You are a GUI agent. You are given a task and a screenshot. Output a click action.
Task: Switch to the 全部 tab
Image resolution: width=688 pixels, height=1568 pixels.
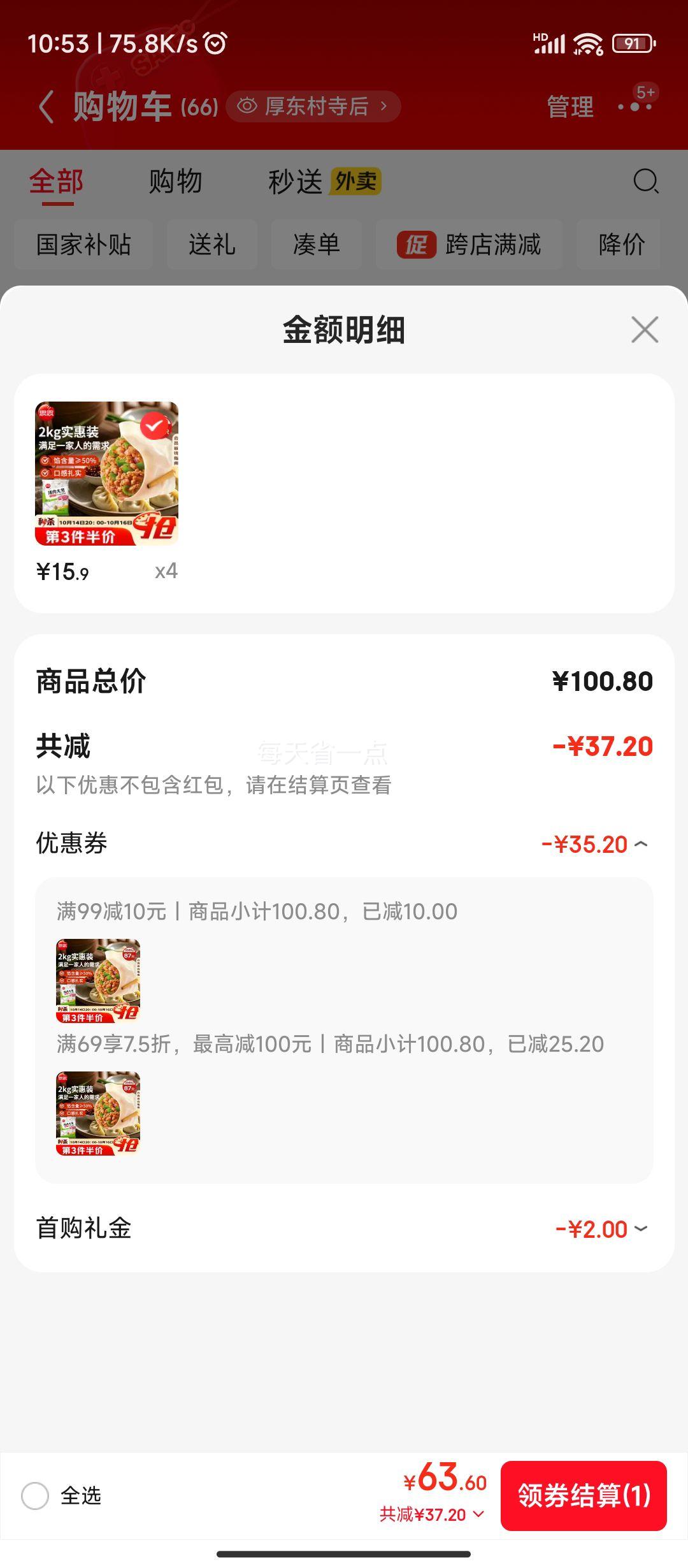point(57,182)
